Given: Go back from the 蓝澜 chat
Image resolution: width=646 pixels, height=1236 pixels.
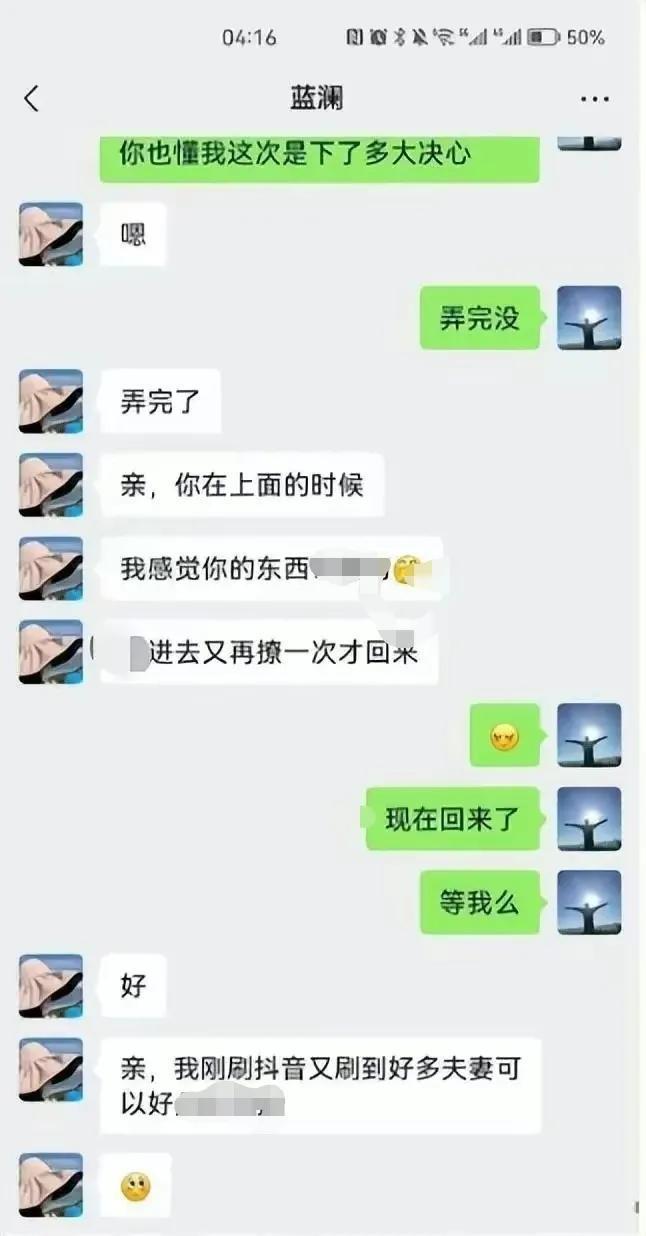Looking at the screenshot, I should point(32,98).
